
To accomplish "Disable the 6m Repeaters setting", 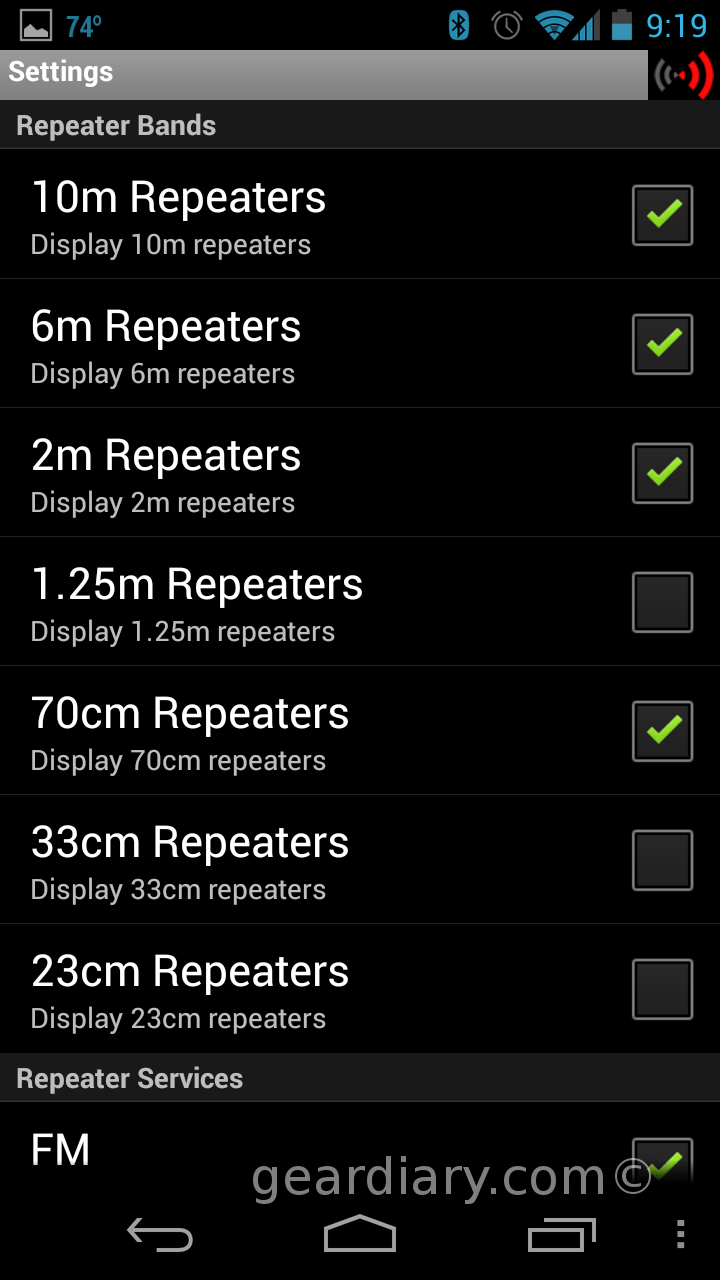I will click(x=661, y=343).
